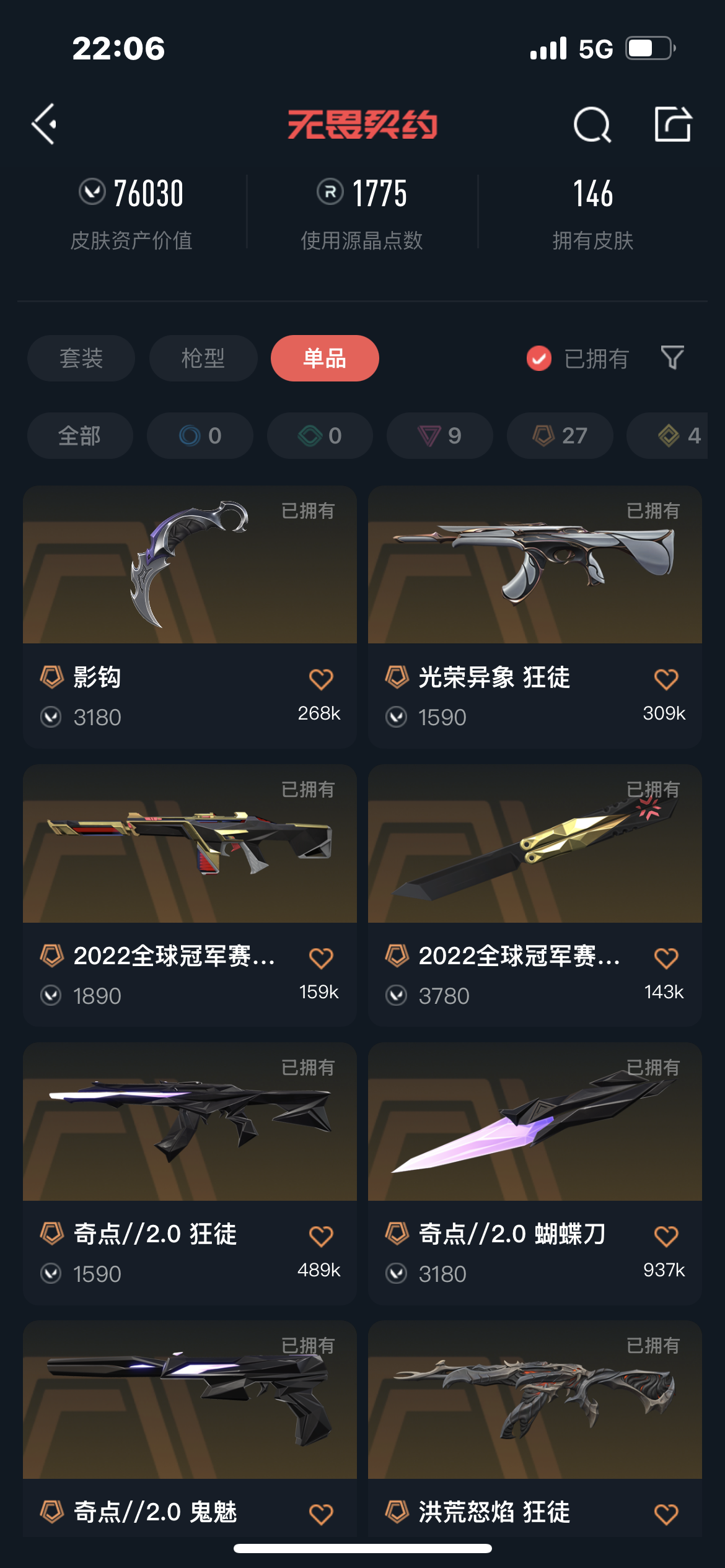Open the search icon
This screenshot has height=1568, width=725.
tap(592, 124)
